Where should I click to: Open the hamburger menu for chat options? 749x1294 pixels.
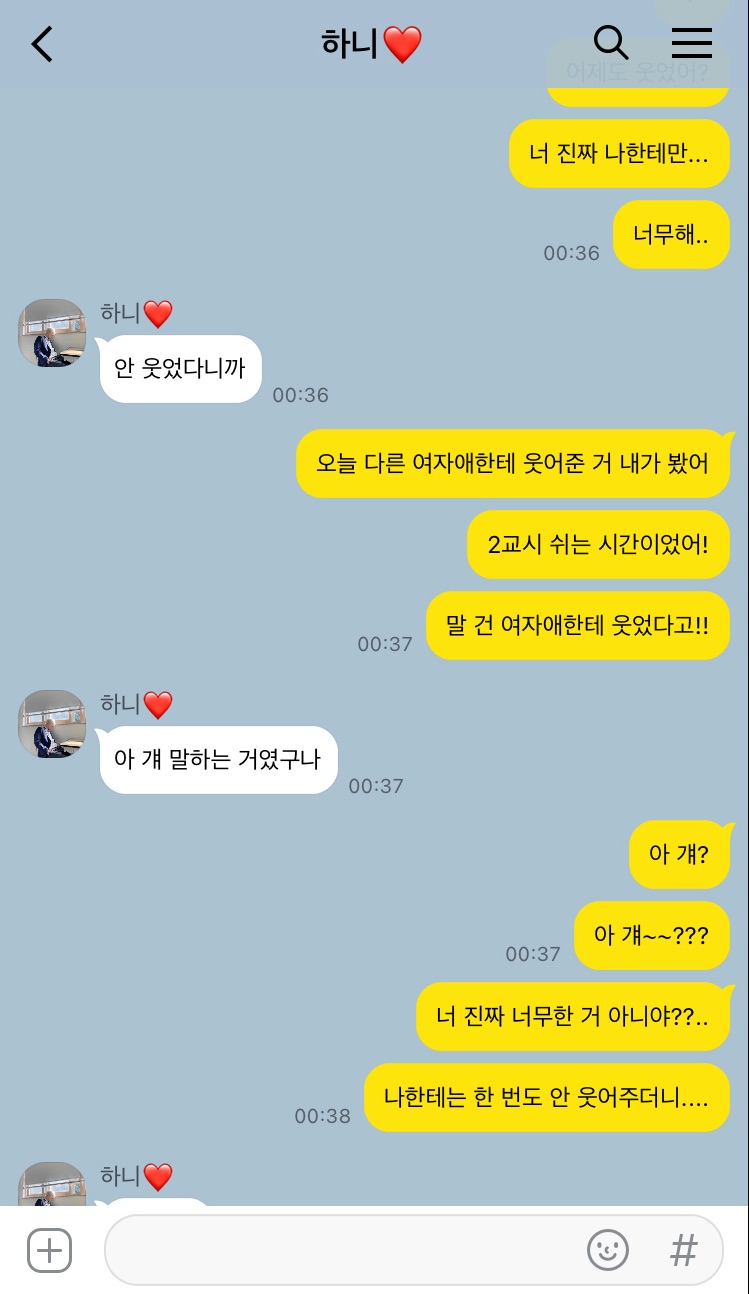click(692, 43)
